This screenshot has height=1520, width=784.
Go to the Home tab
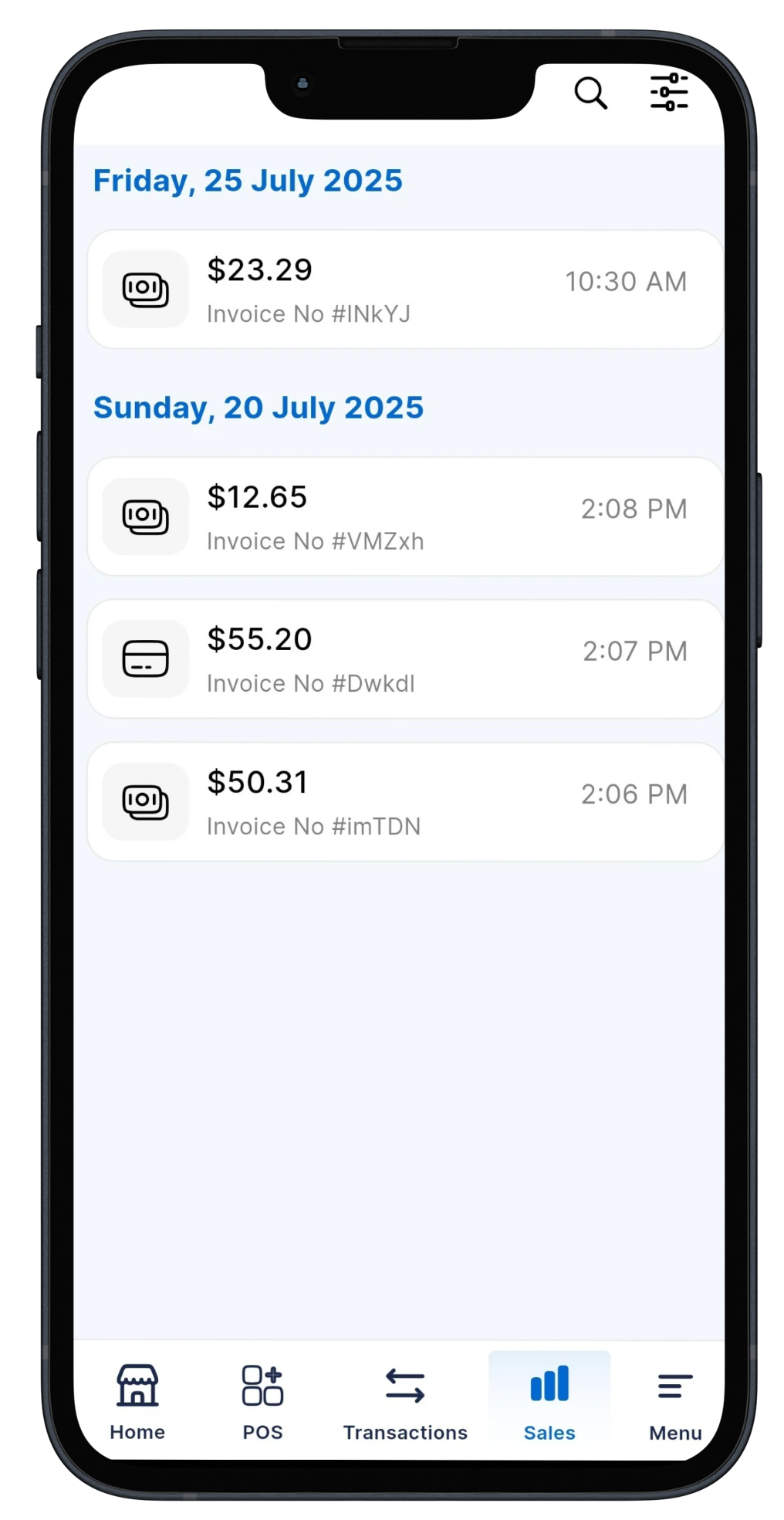click(x=137, y=1401)
